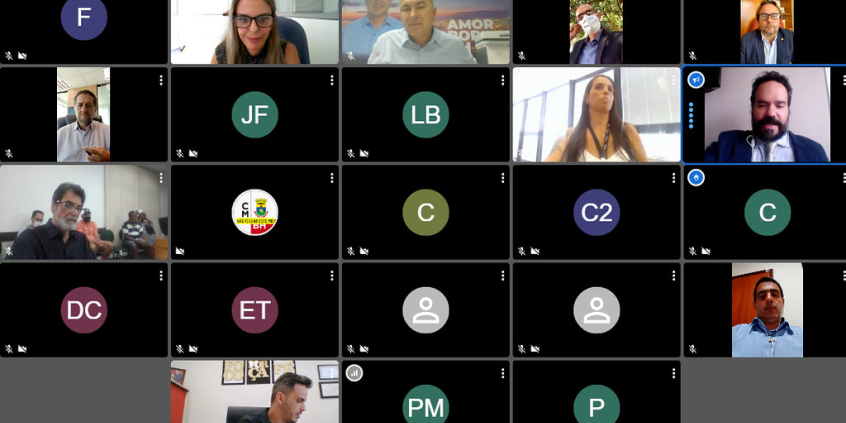Select the JF participant tile
This screenshot has width=846, height=423.
point(255,115)
